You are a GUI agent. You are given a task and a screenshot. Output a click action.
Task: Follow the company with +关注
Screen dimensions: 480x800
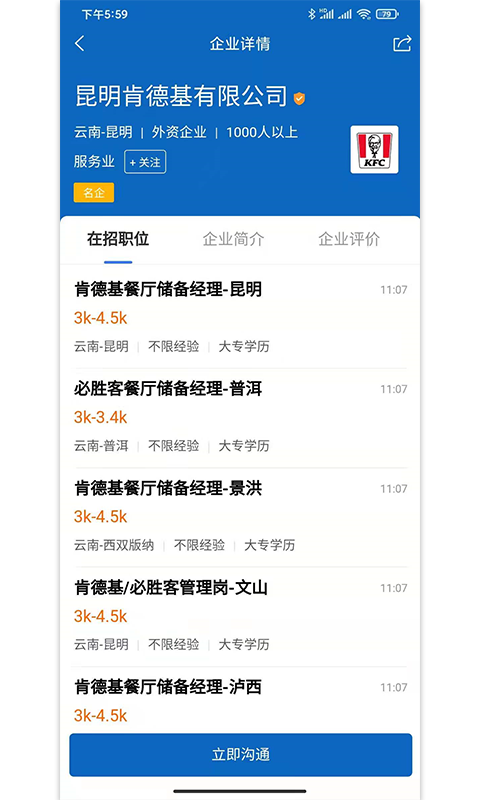point(145,162)
